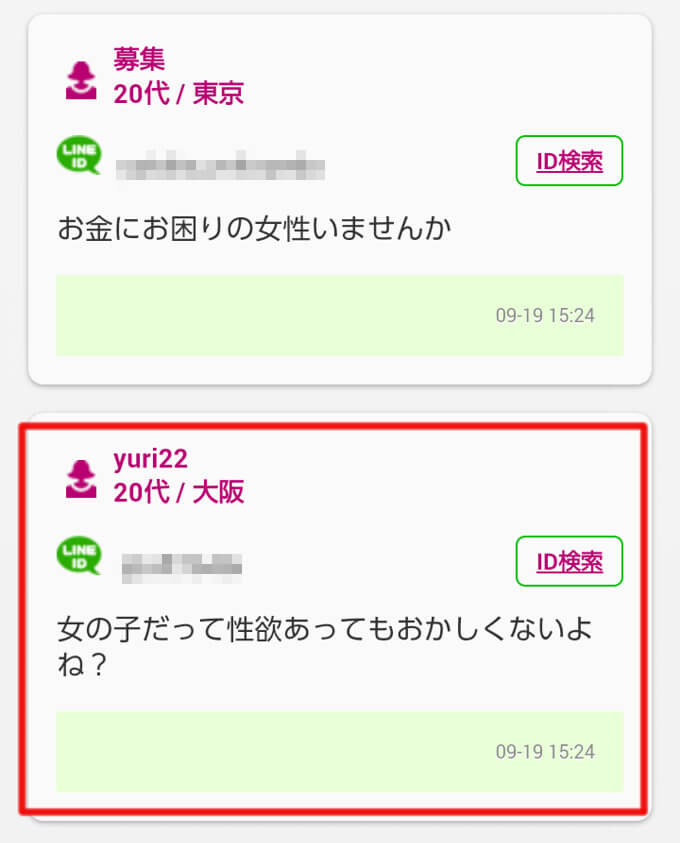The height and width of the screenshot is (843, 680).
Task: Tap ID検索 on the 募集 東京 post
Action: pos(569,161)
